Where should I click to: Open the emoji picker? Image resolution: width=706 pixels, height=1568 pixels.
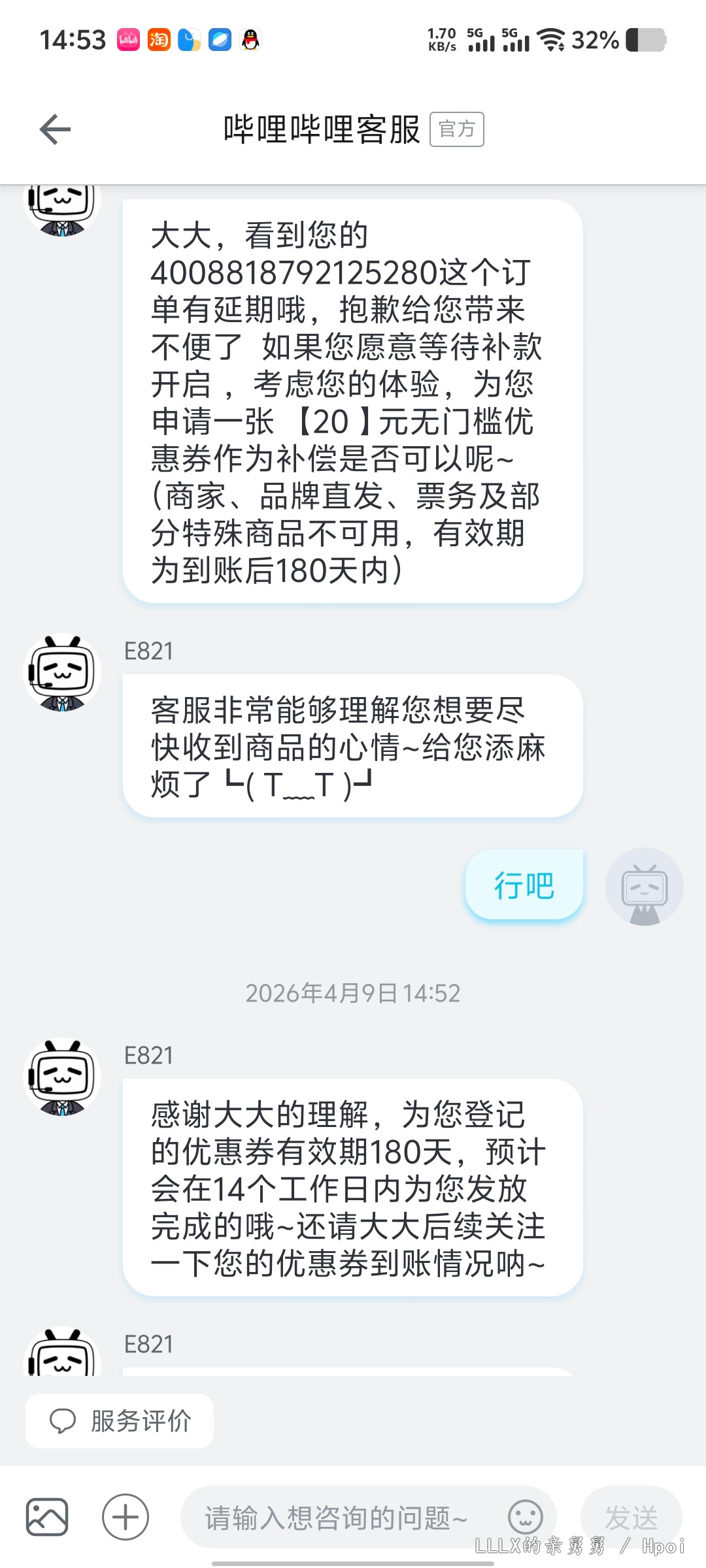526,1517
